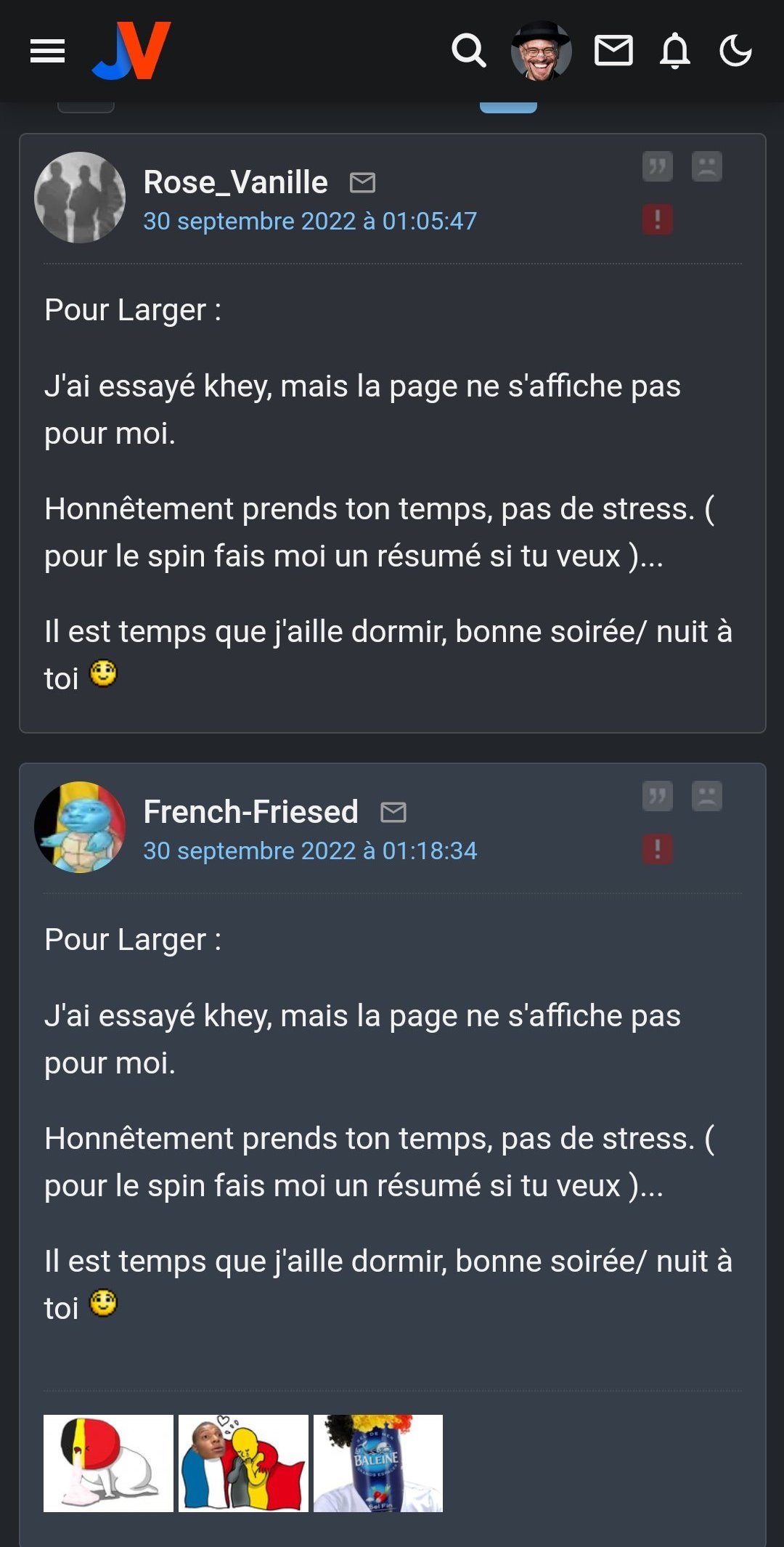The width and height of the screenshot is (784, 1547).
Task: Open Rose_Vanille's profile name
Action: tap(236, 182)
